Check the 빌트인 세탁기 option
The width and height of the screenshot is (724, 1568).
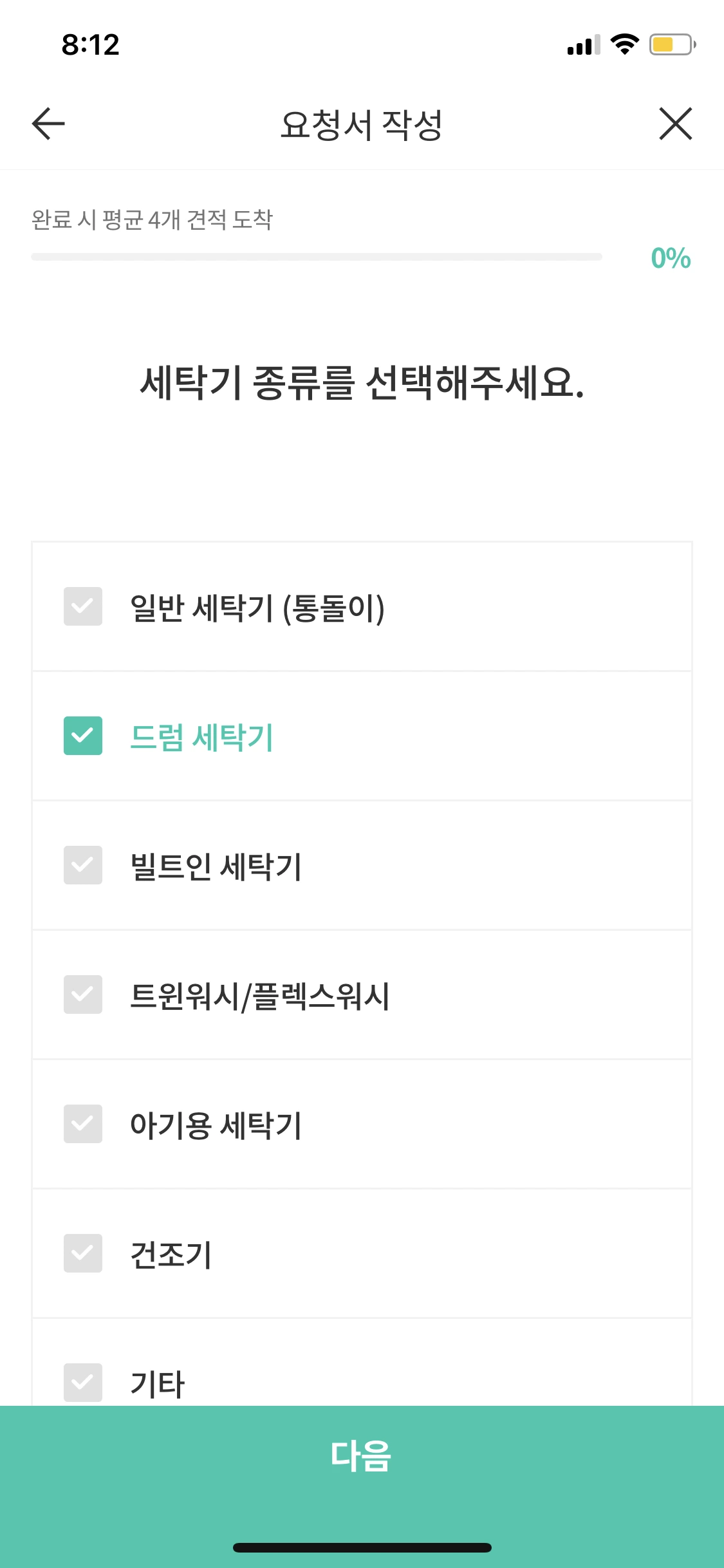pyautogui.click(x=83, y=866)
